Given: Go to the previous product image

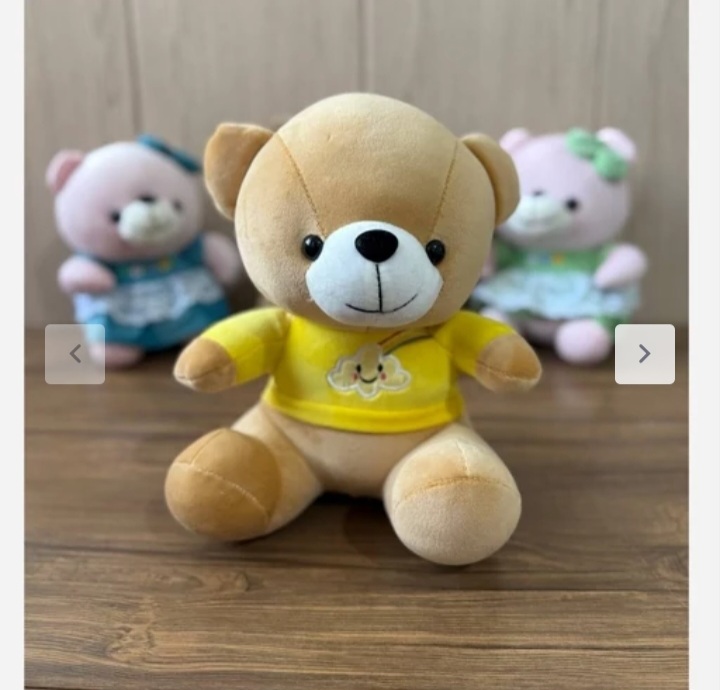Looking at the screenshot, I should (75, 354).
